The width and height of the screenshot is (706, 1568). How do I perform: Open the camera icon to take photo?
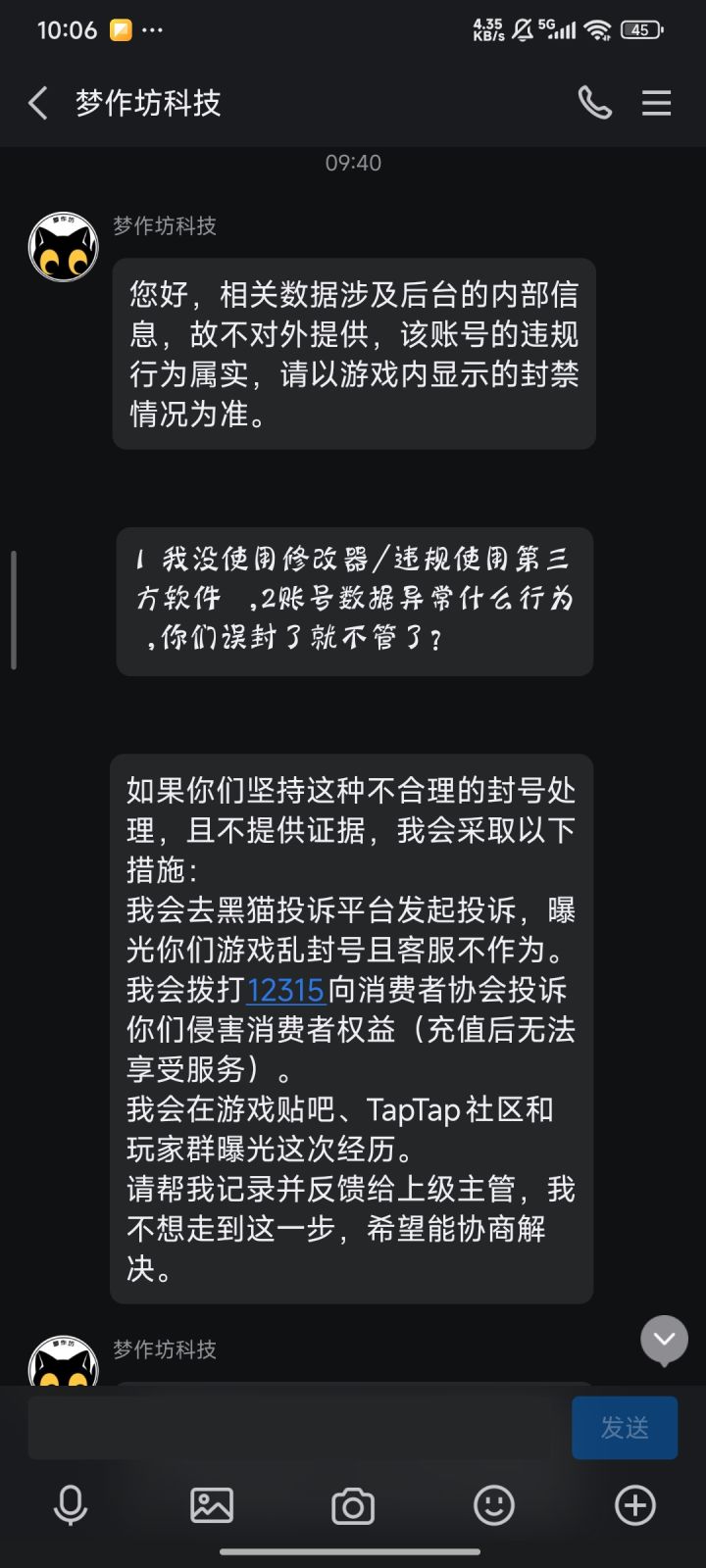(353, 1505)
